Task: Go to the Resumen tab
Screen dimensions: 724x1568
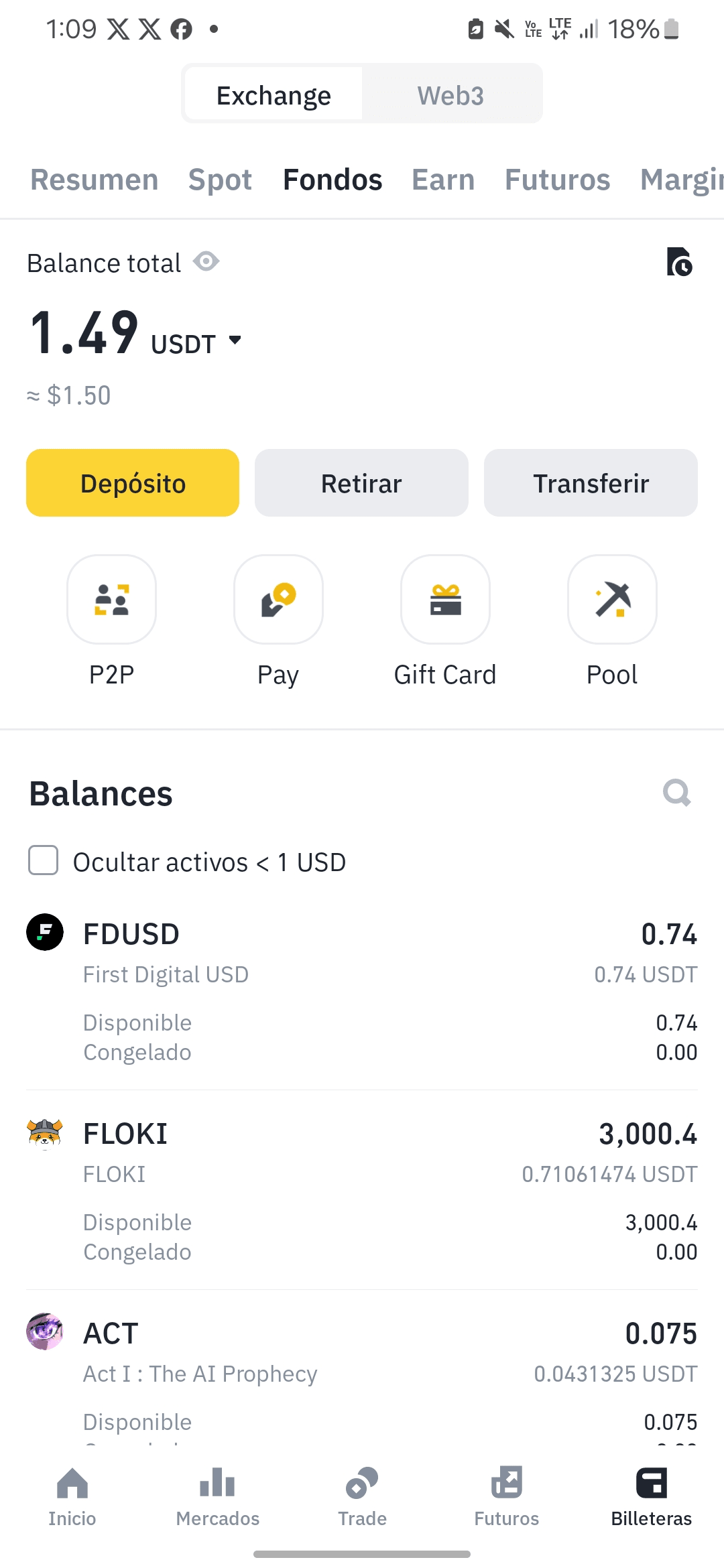Action: [x=95, y=180]
